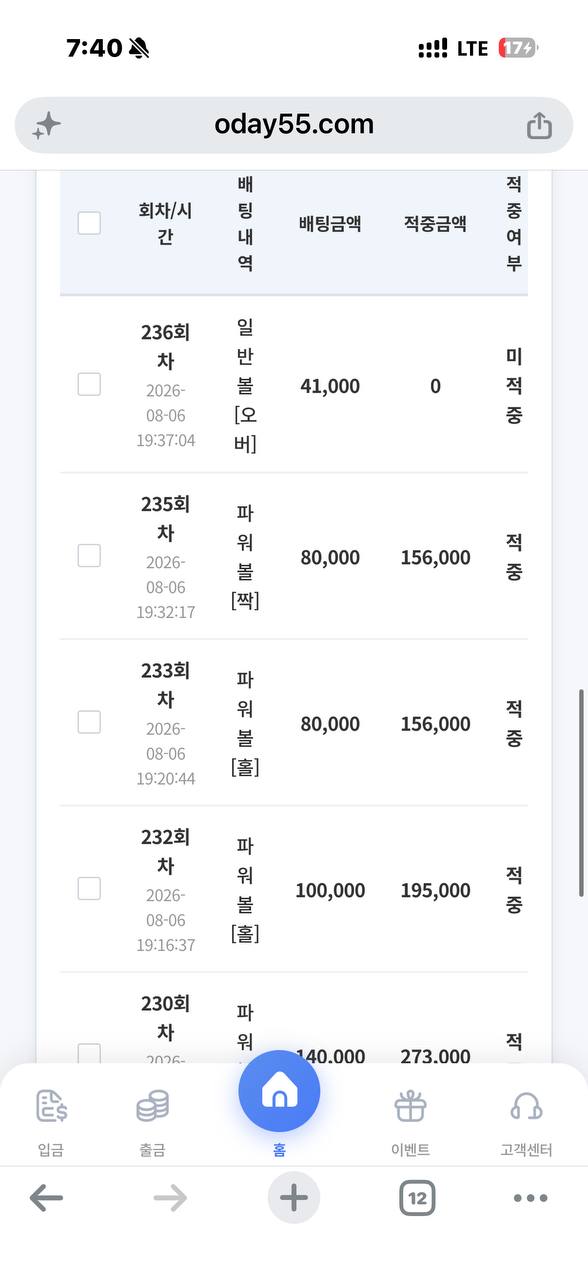Go to the 홈 home button
Viewport: 588px width, 1280px height.
click(x=279, y=1092)
